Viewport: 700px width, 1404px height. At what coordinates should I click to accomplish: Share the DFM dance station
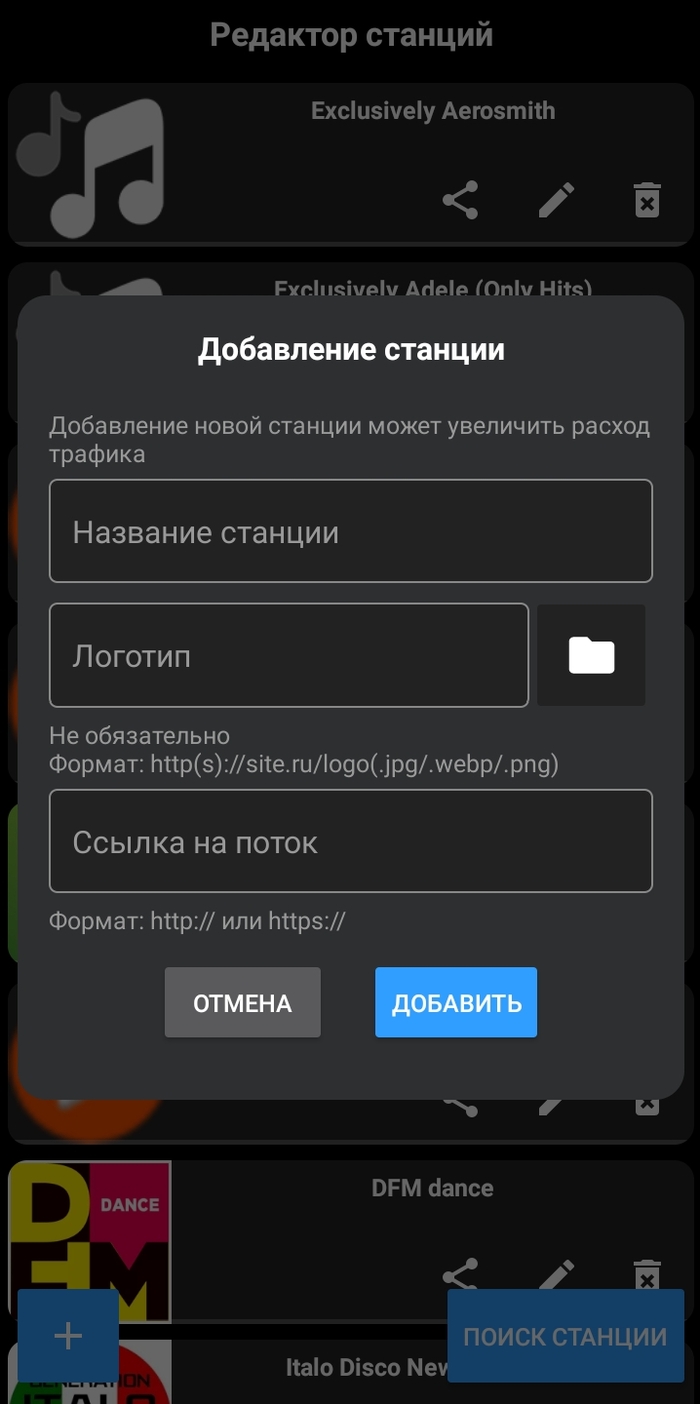[x=460, y=1275]
